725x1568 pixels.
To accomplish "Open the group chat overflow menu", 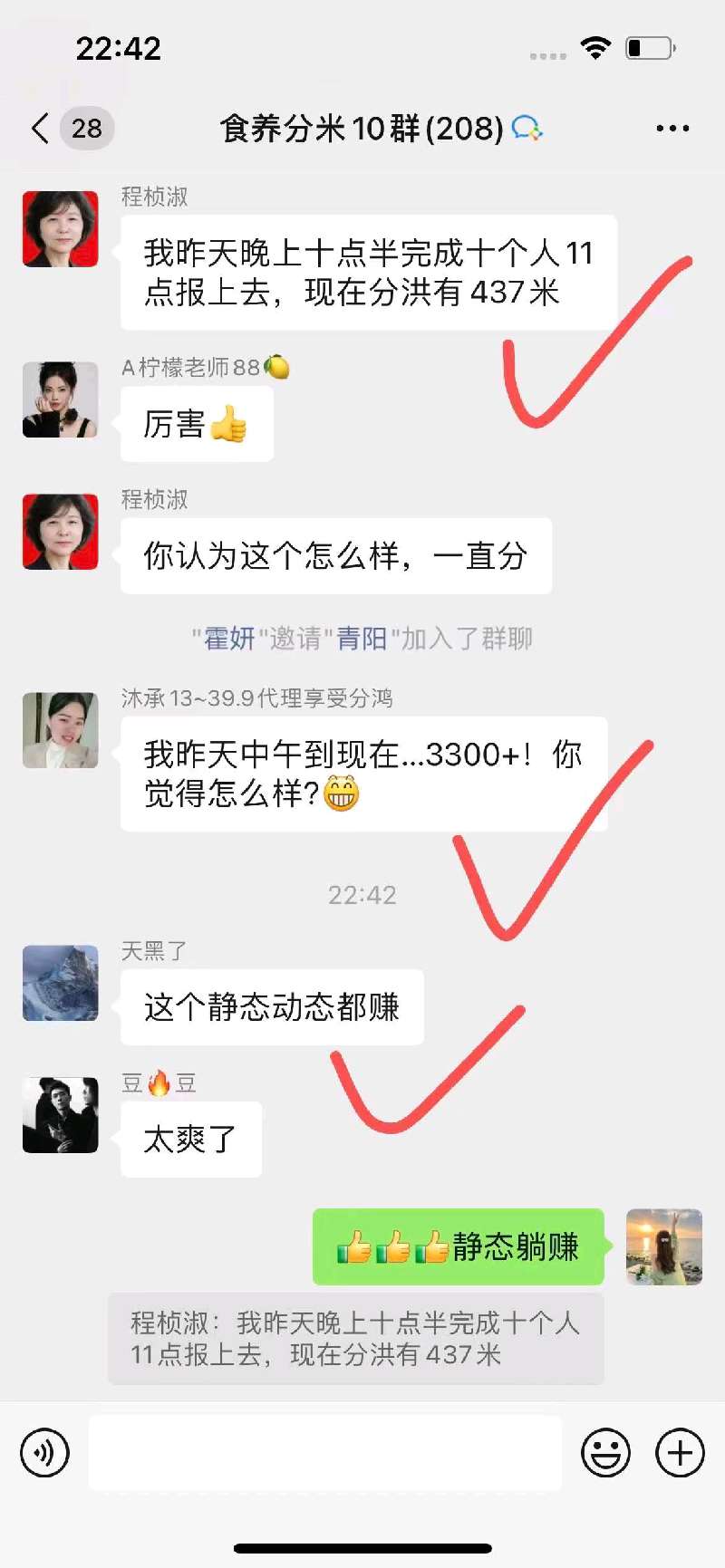I will (x=672, y=129).
